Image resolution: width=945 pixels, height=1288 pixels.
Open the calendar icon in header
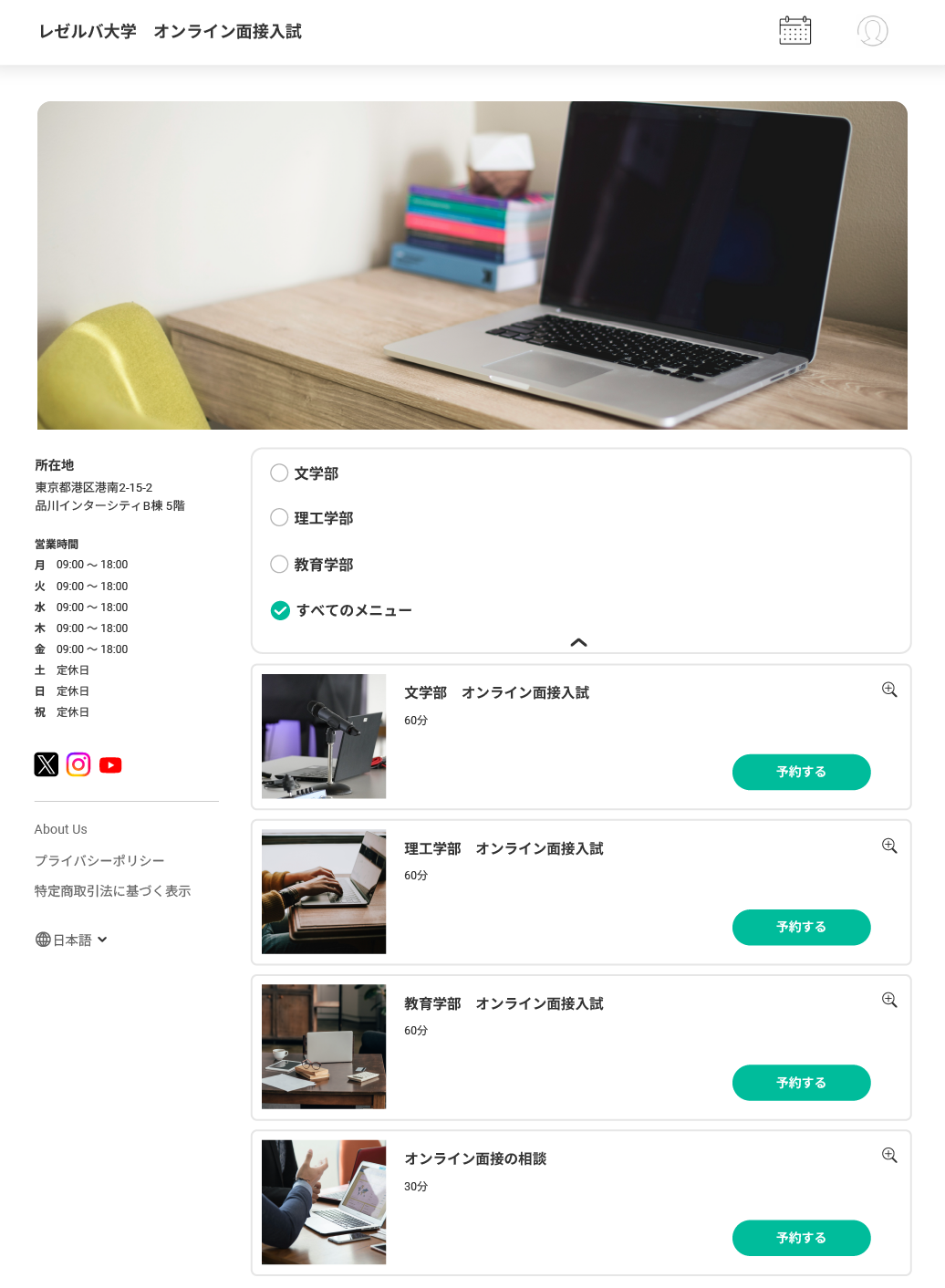pos(794,31)
